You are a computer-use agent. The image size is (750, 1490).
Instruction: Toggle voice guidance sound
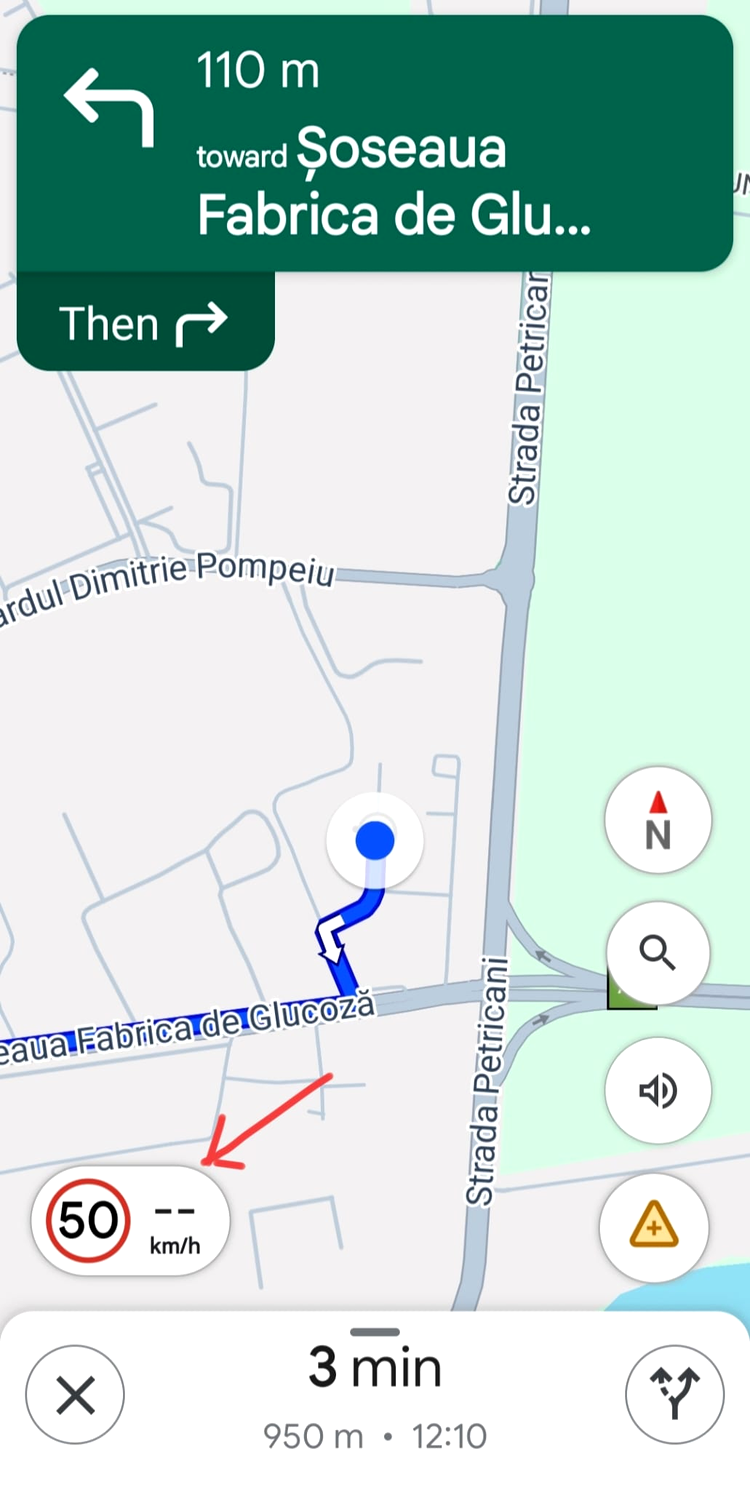point(658,1090)
